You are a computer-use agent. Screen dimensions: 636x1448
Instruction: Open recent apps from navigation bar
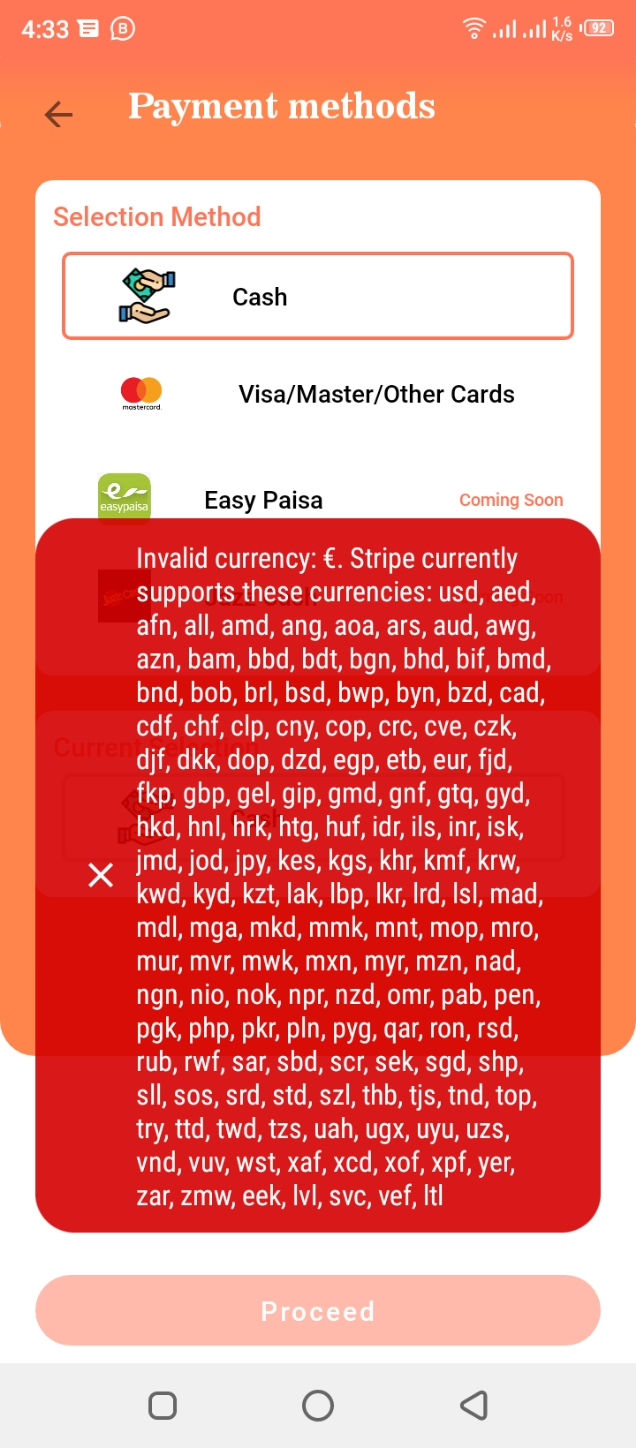163,1405
